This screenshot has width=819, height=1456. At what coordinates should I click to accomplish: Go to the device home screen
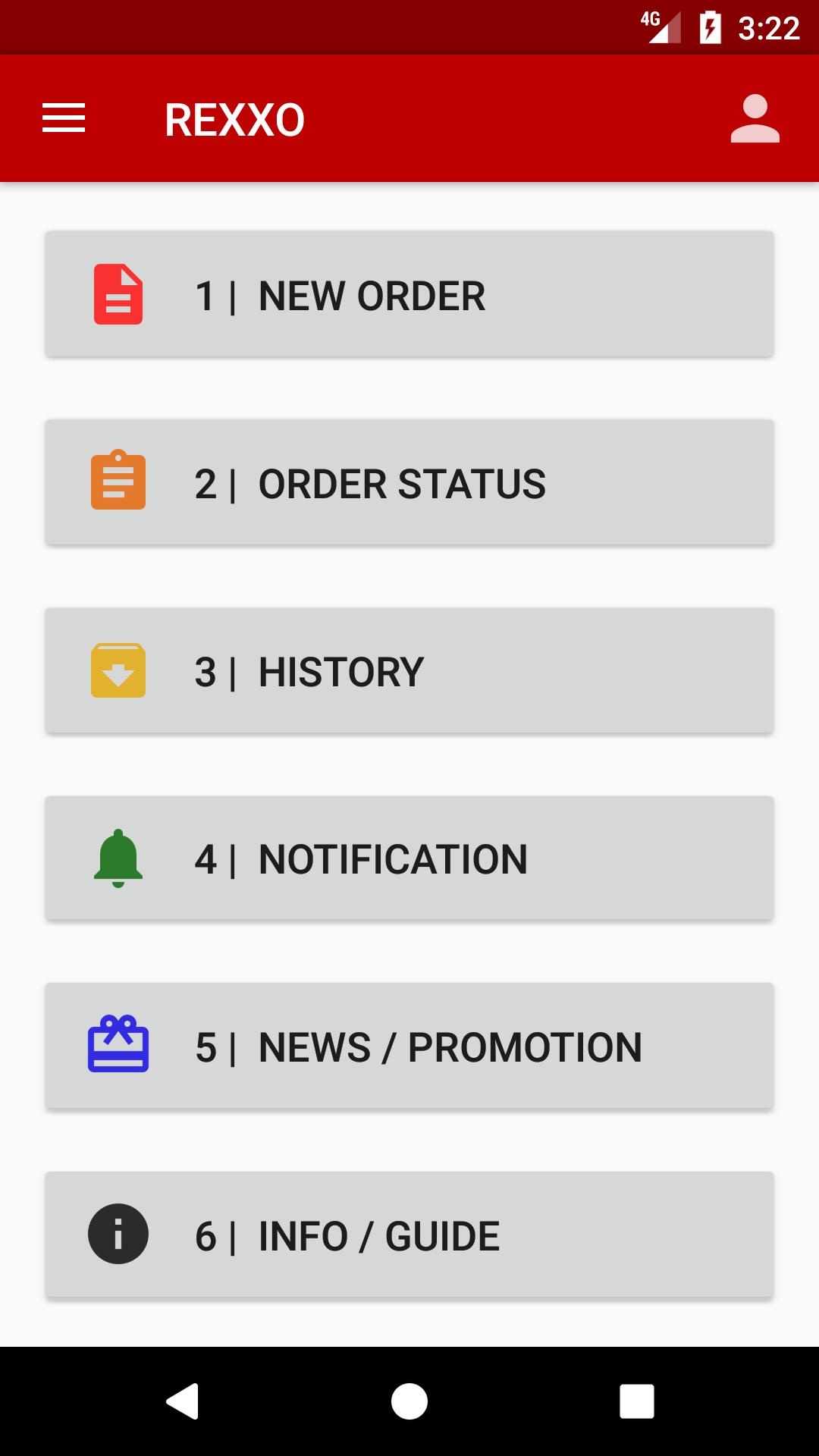point(409,1401)
